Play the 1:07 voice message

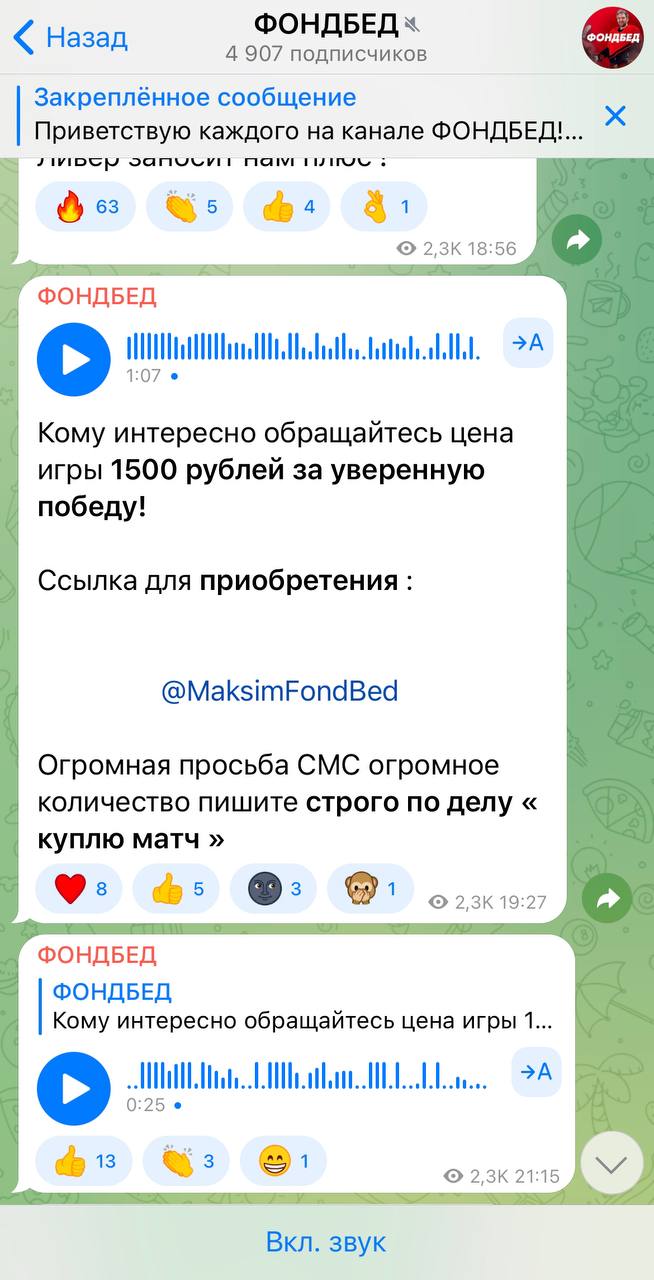click(x=74, y=359)
